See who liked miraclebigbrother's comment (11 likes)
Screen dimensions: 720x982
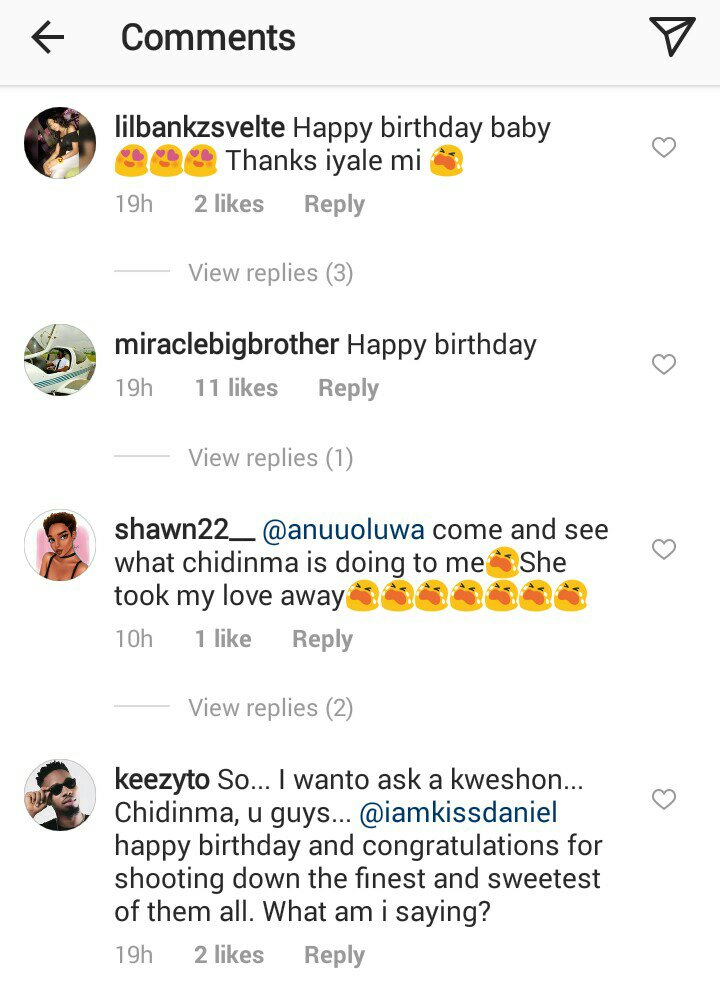(236, 388)
